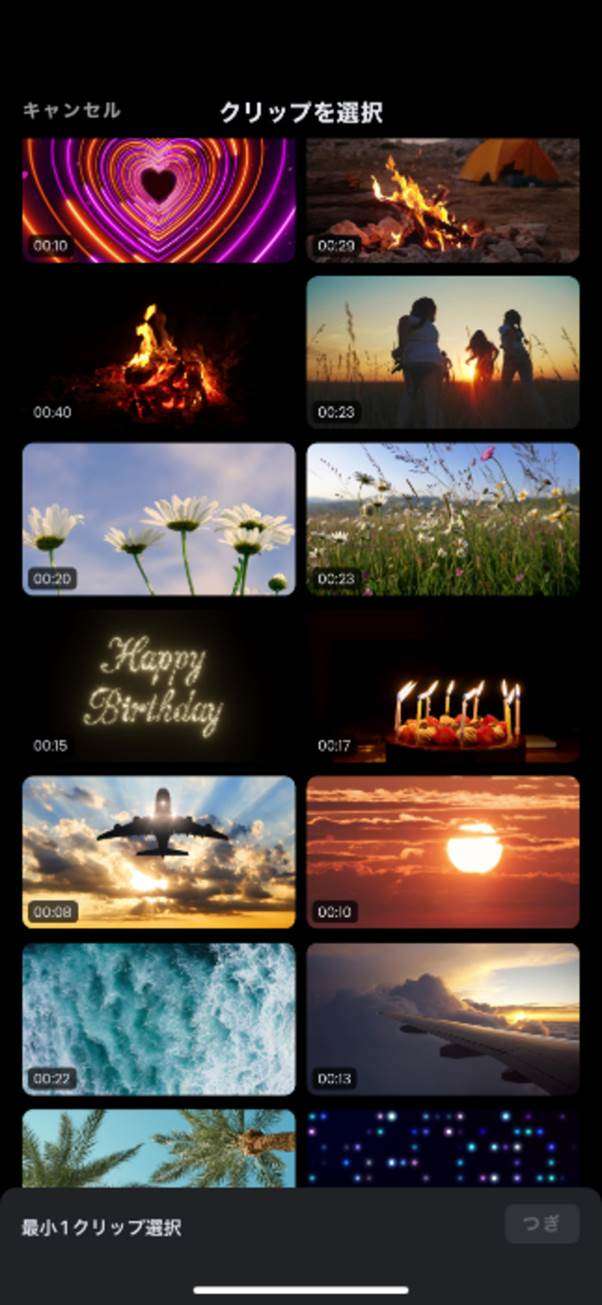Screen dimensions: 602x1305
Task: Tap the つぎ next button
Action: pyautogui.click(x=541, y=1224)
